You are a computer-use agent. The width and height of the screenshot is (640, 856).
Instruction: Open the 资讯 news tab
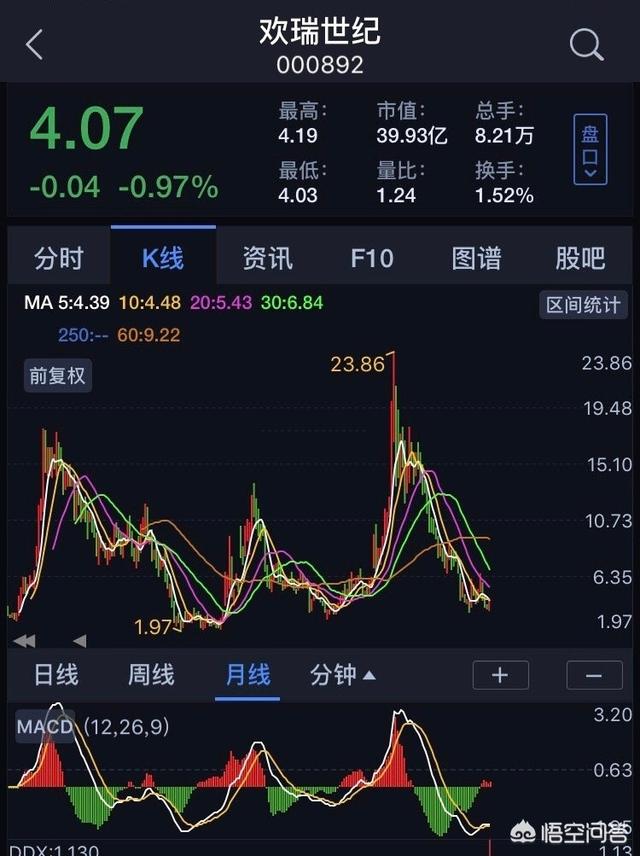tap(267, 258)
